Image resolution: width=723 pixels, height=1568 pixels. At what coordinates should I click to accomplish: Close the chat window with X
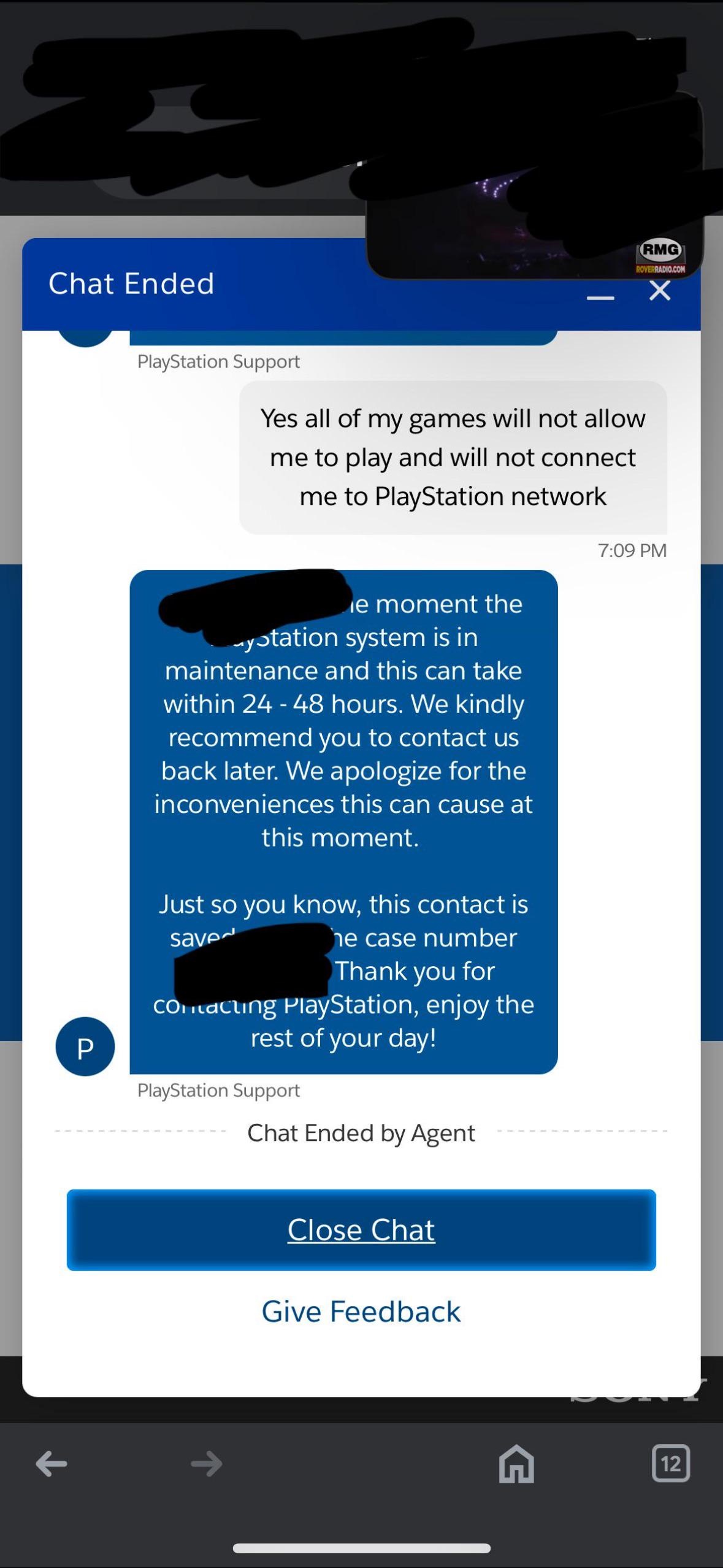660,290
